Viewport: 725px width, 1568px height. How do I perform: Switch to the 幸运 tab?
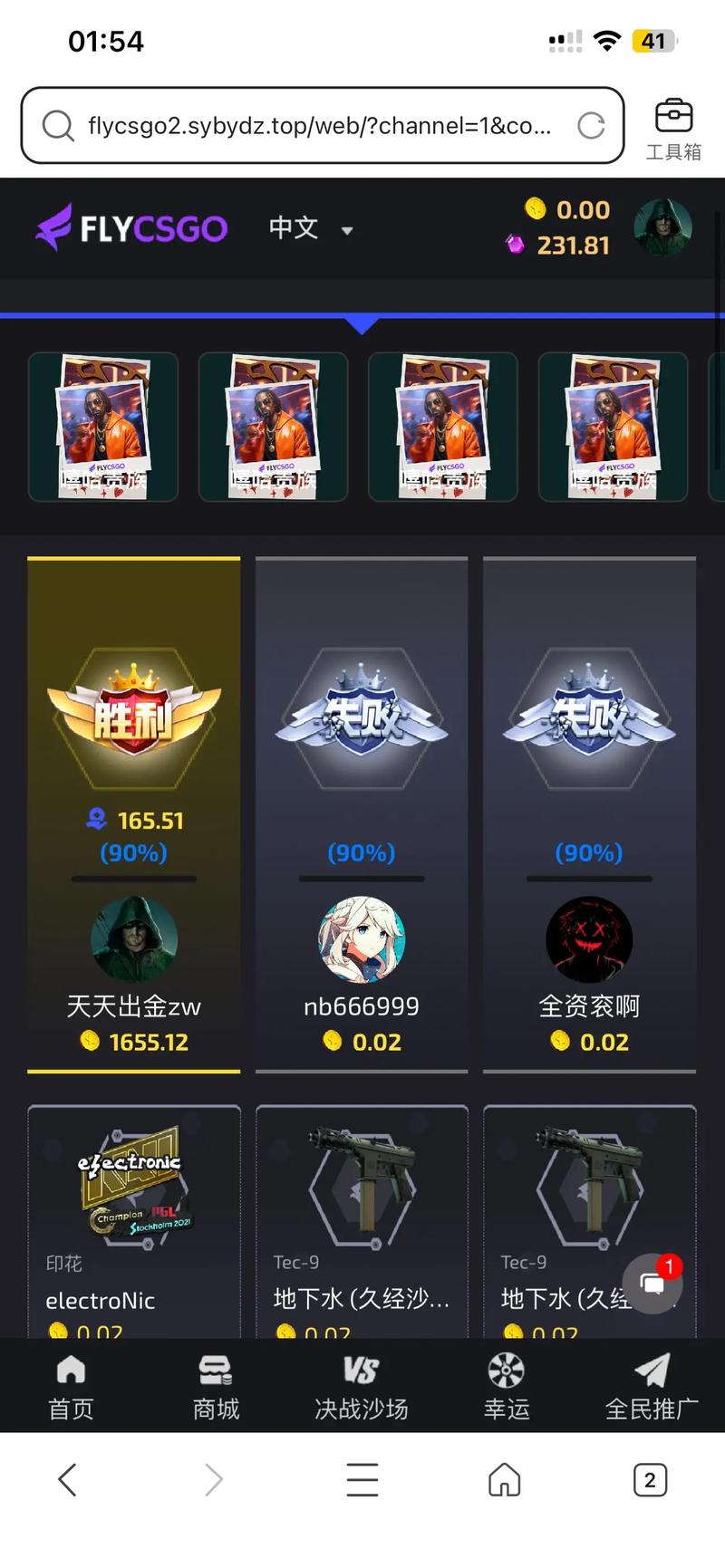[506, 1387]
